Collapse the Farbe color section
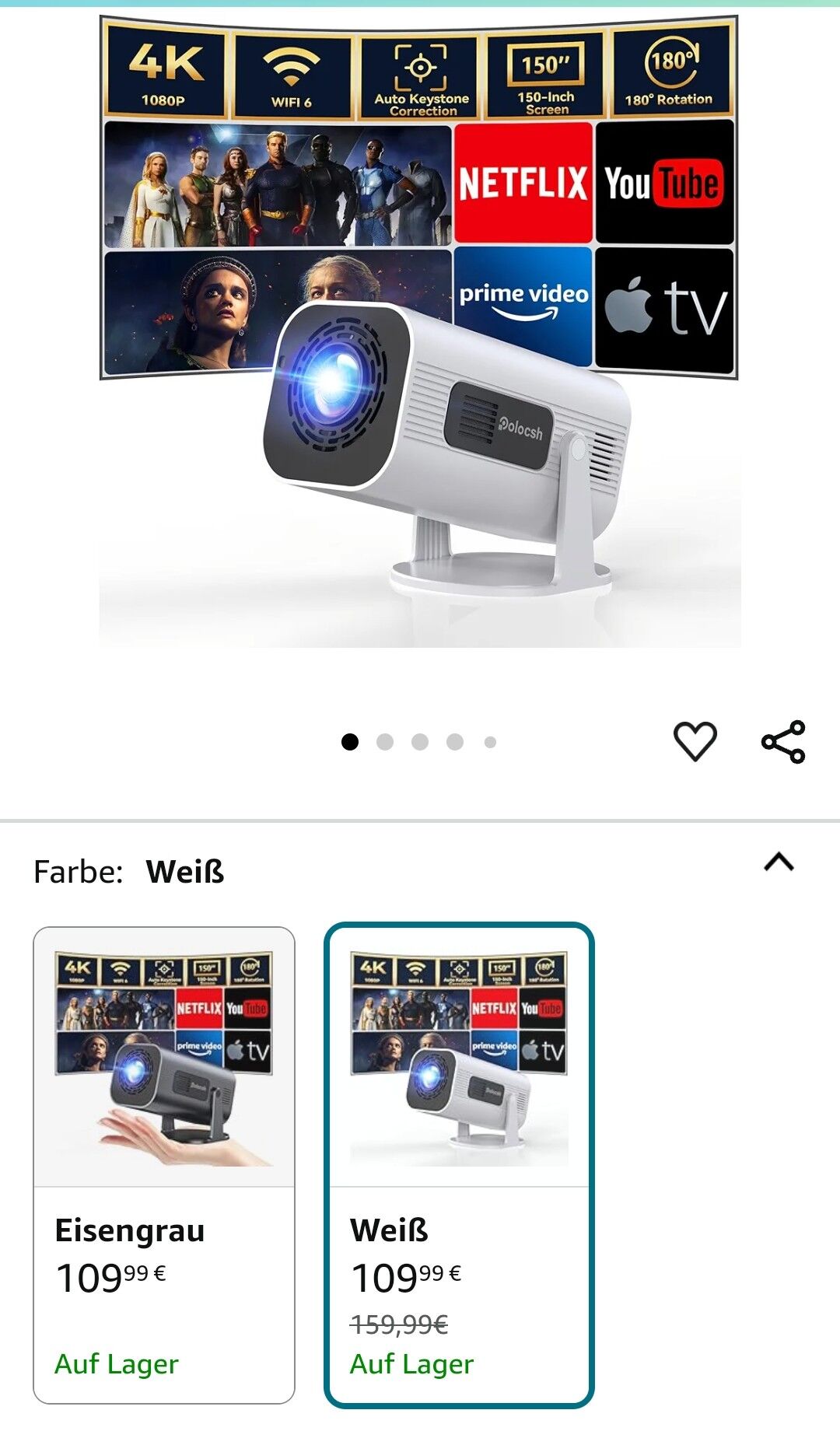840x1431 pixels. click(779, 862)
